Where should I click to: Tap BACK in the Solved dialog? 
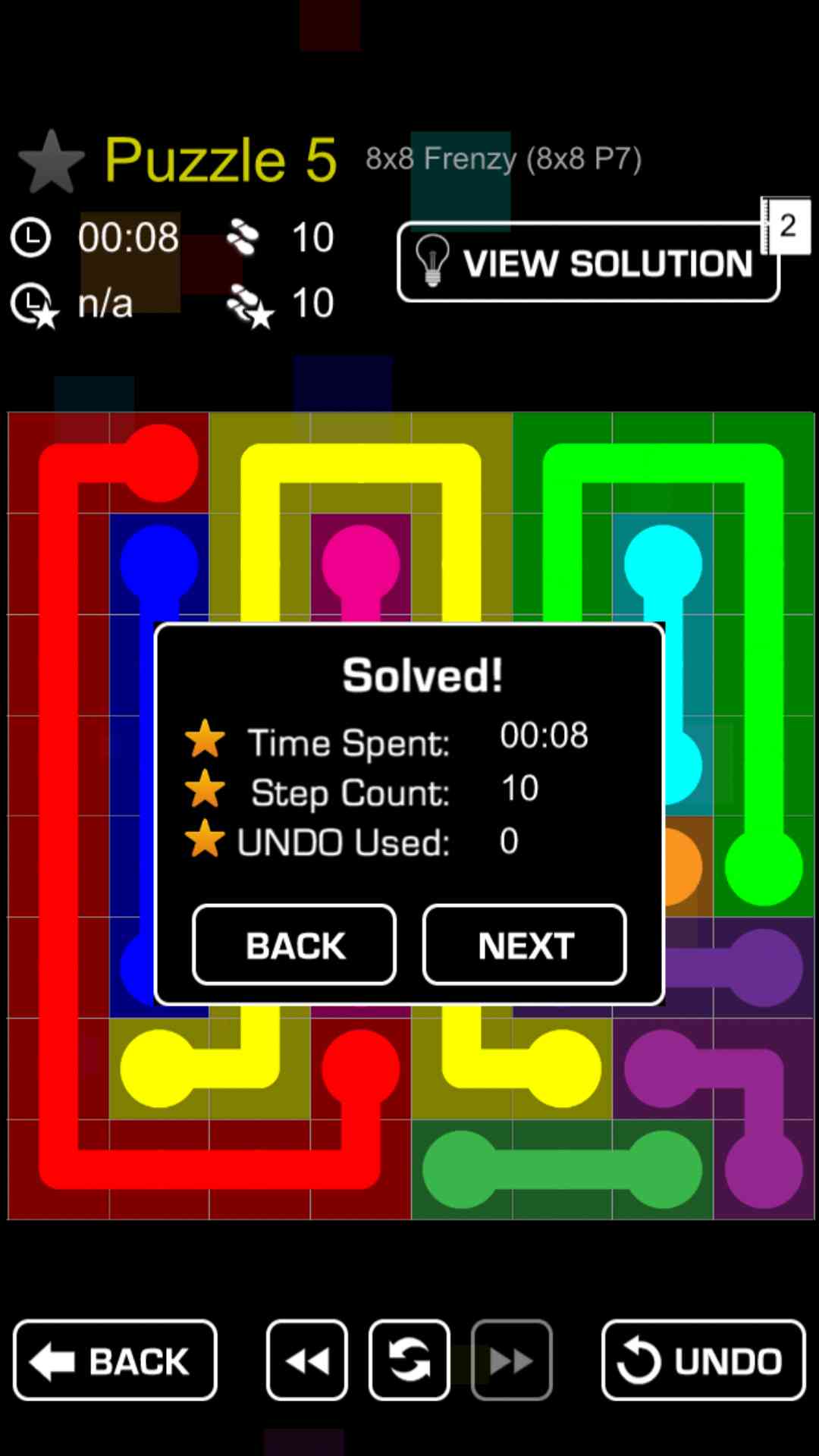294,945
